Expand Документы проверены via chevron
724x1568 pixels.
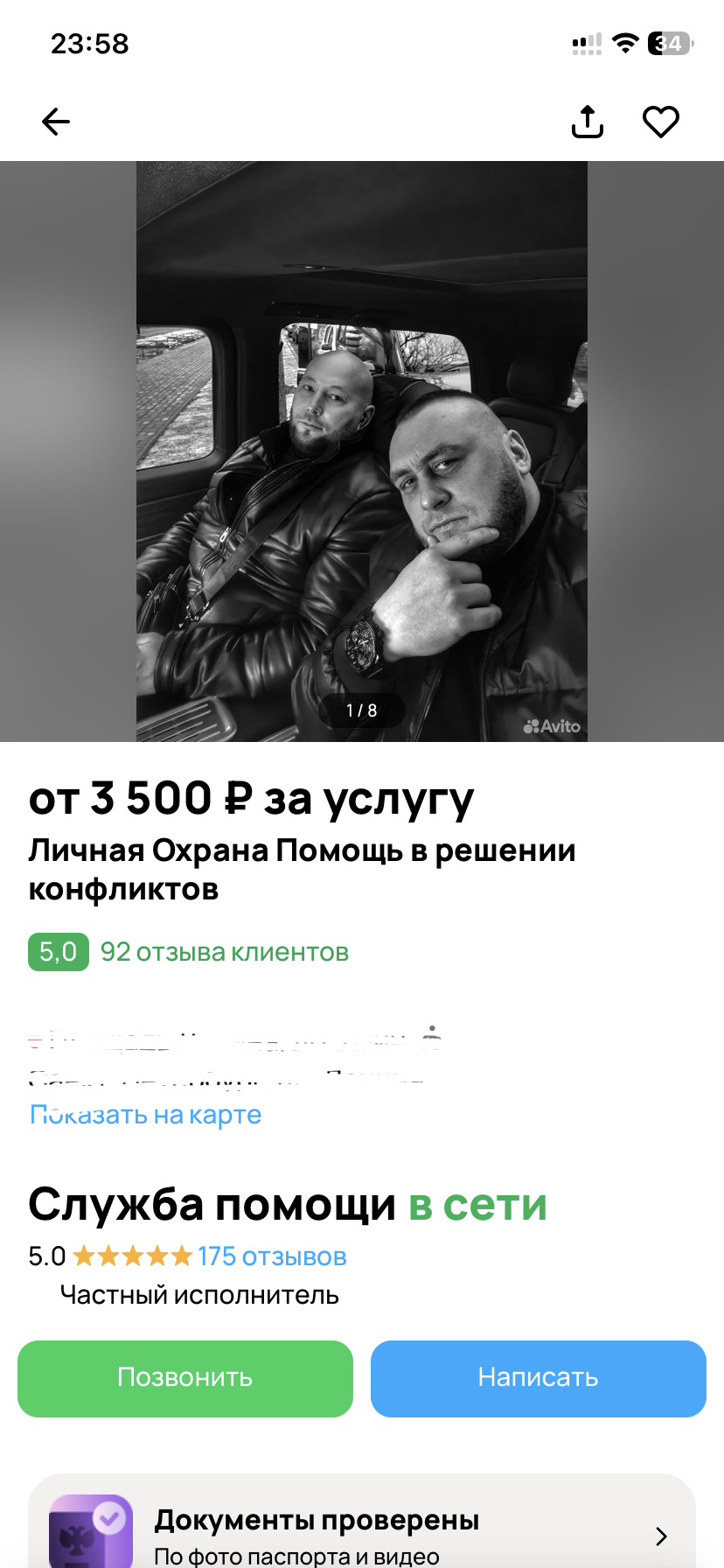[x=660, y=1536]
